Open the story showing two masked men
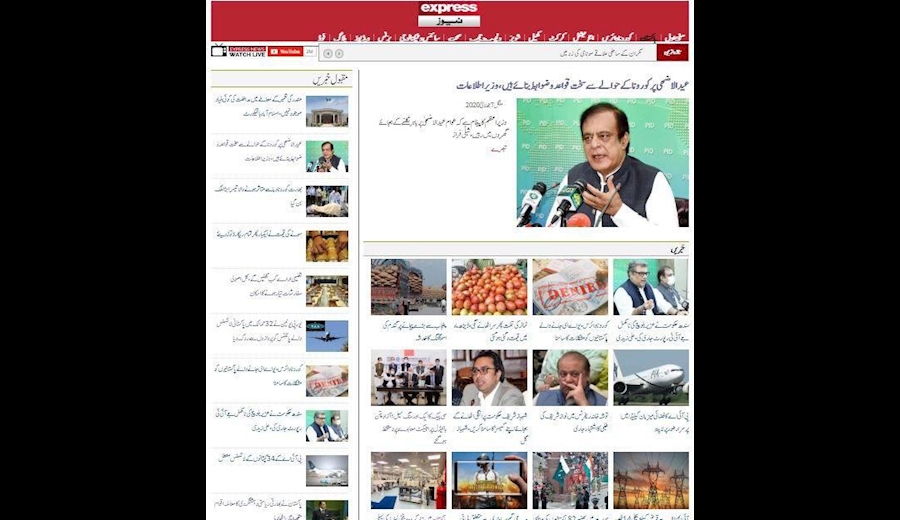The height and width of the screenshot is (520, 900). (650, 287)
